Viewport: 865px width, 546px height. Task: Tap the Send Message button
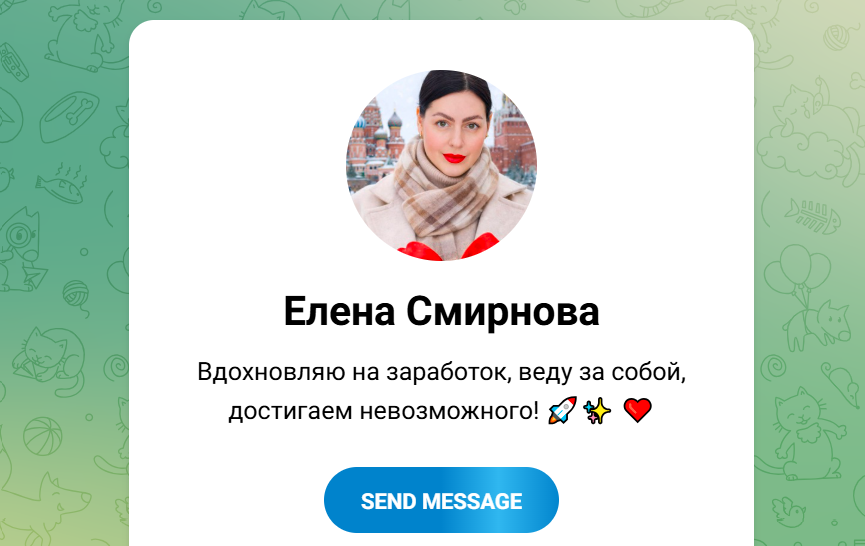(441, 500)
